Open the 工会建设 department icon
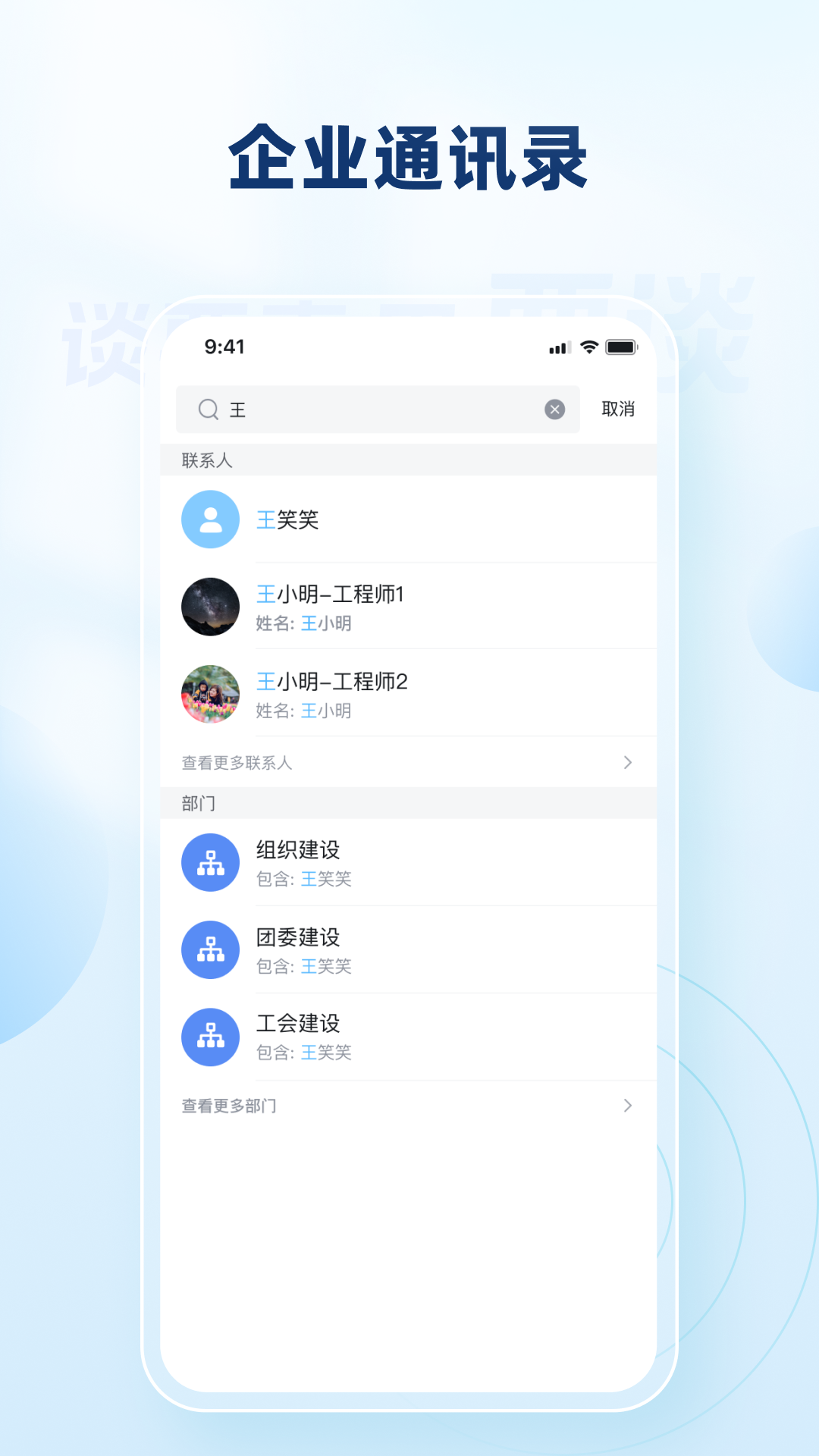Screen dimensions: 819x1456 210,1037
